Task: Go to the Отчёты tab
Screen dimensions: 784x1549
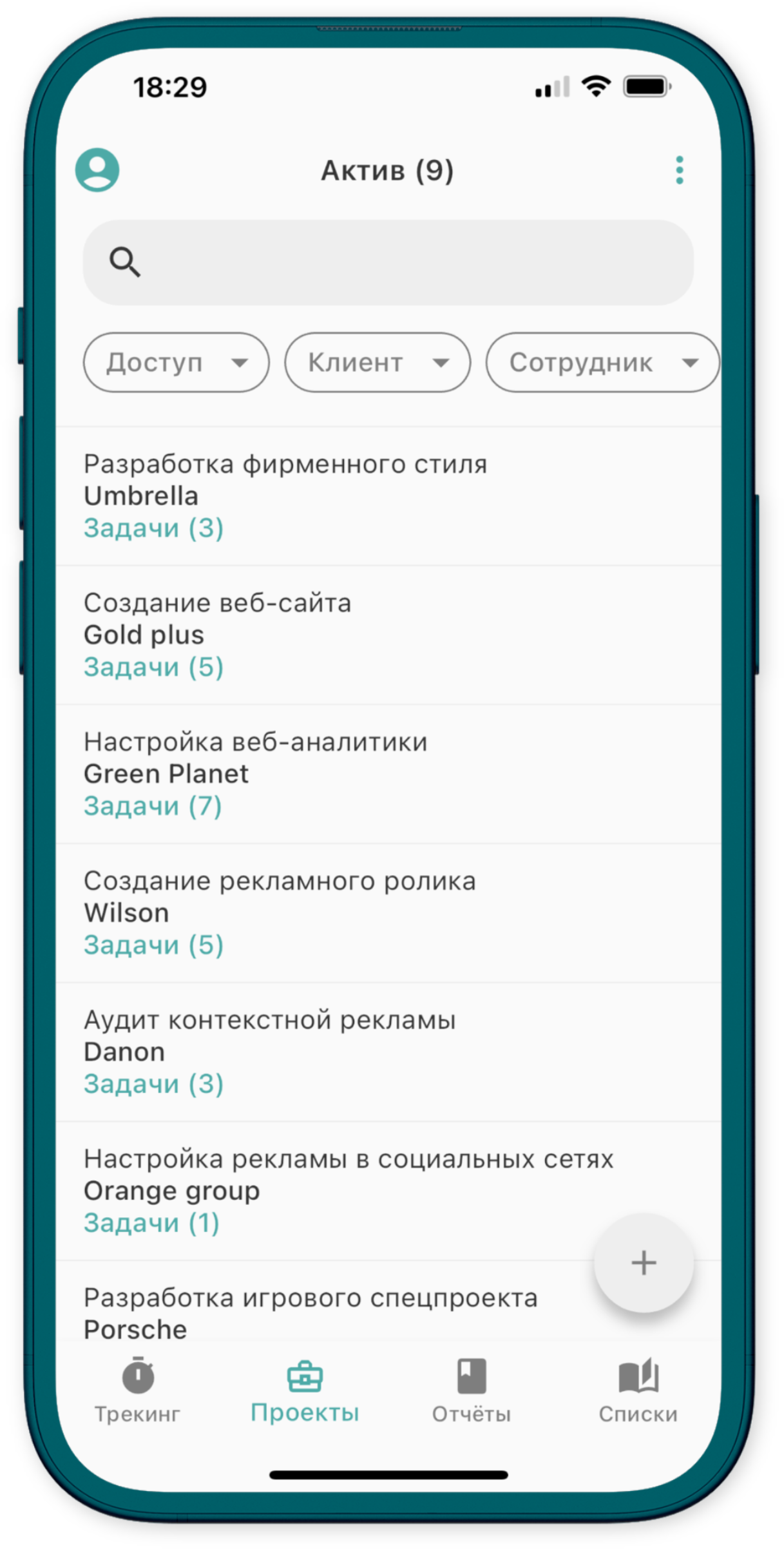Action: tap(472, 1392)
